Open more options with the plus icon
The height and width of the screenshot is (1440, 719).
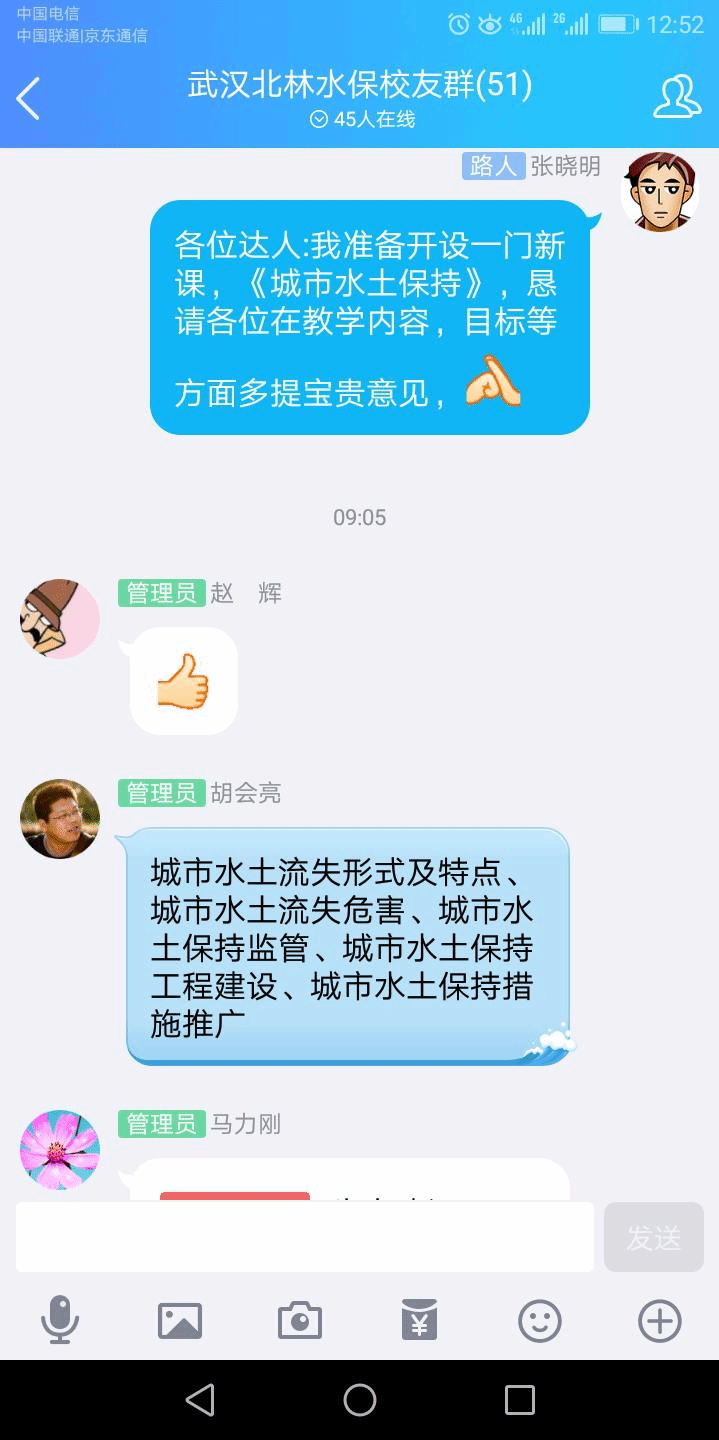coord(660,1320)
